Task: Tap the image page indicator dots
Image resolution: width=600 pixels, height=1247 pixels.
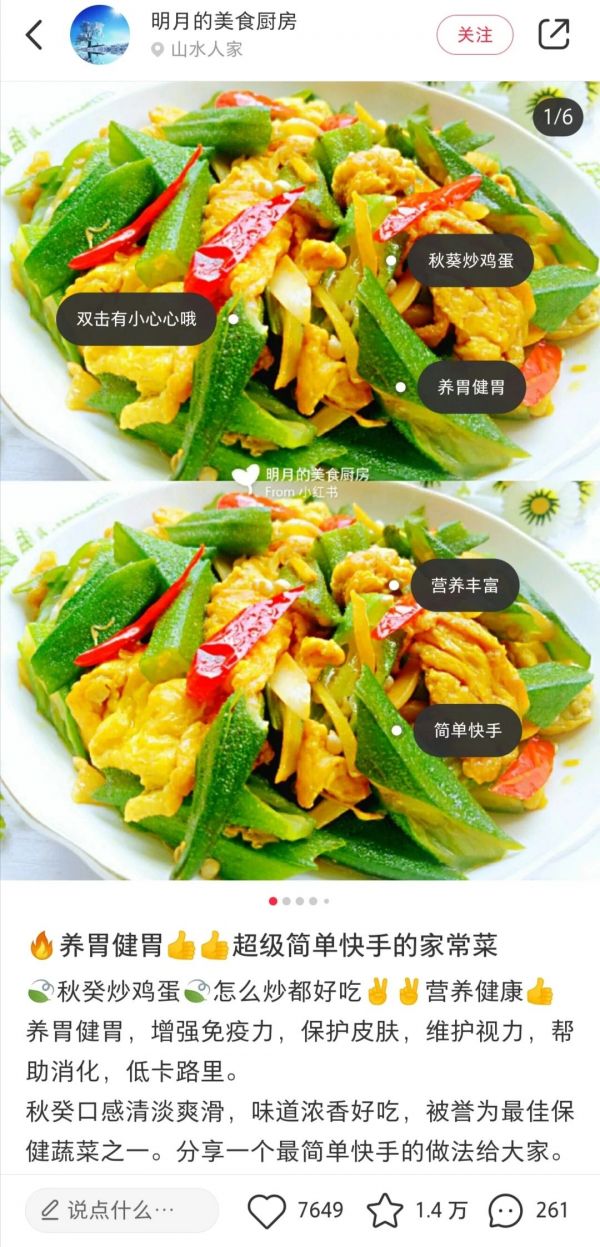Action: [x=299, y=901]
